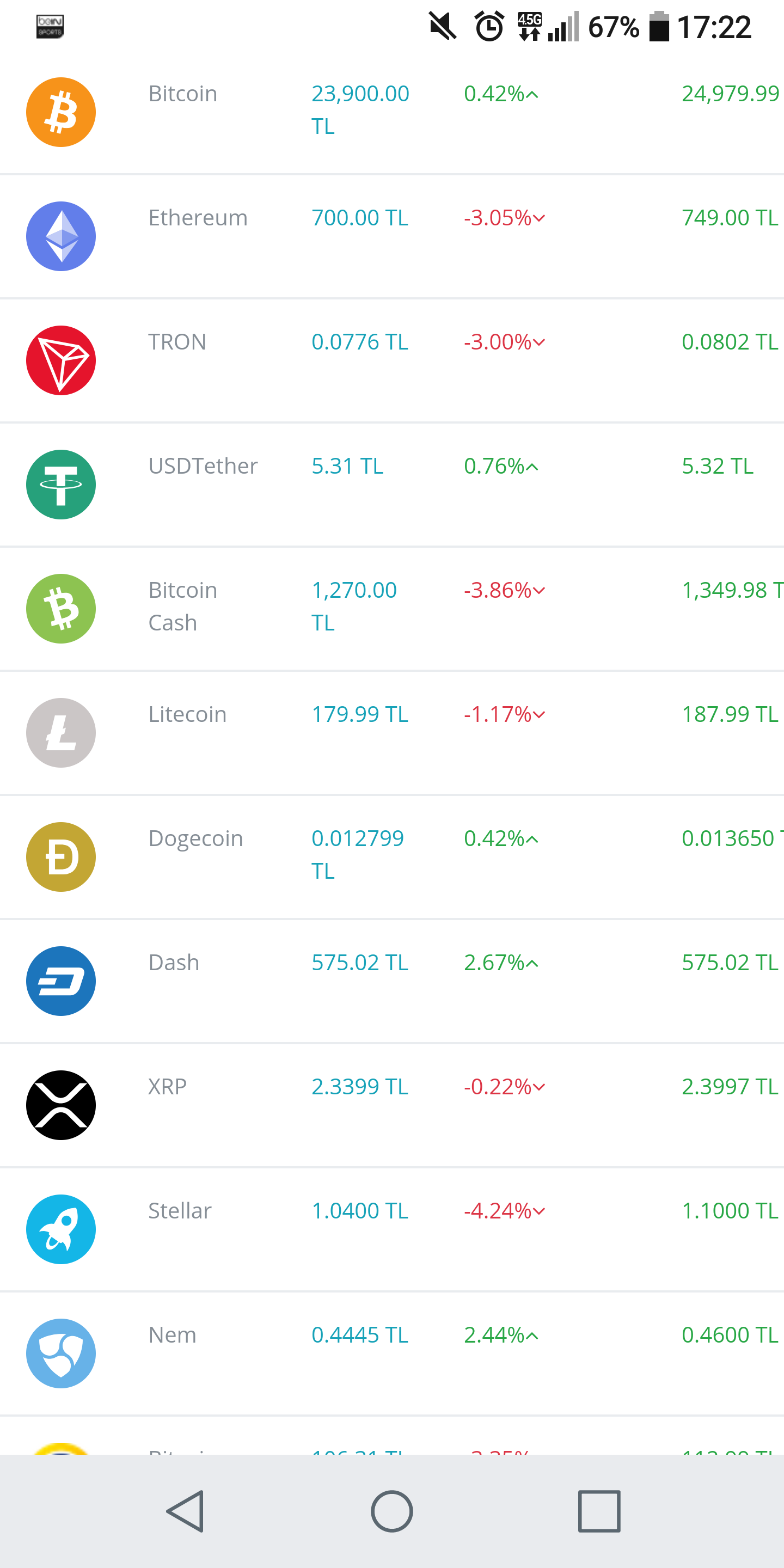Open TRON price details
The height and width of the screenshot is (1568, 784).
click(392, 361)
